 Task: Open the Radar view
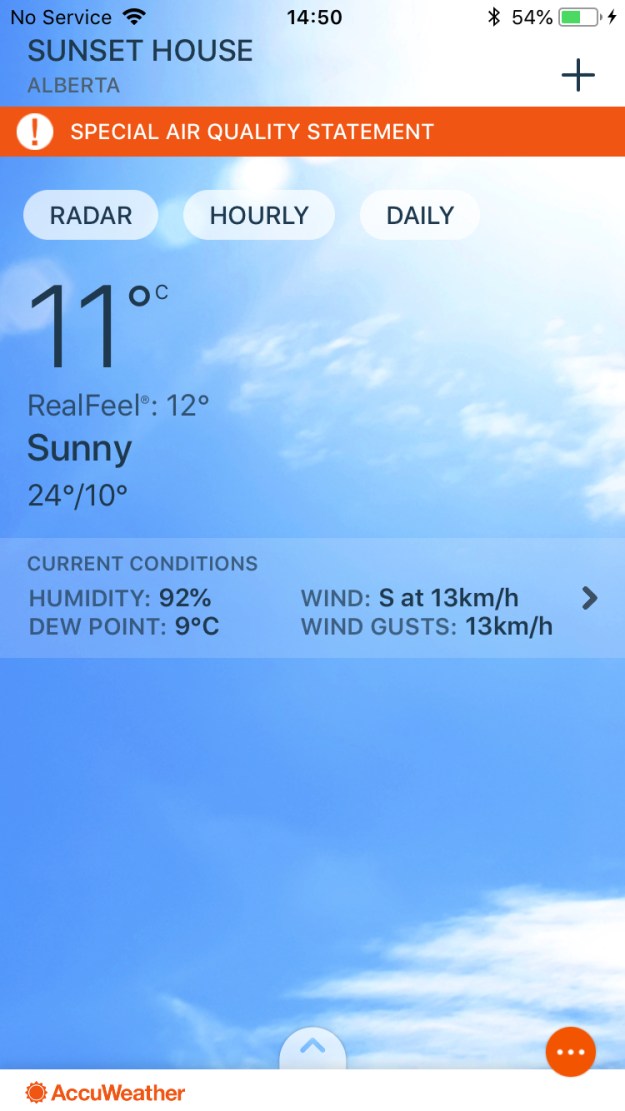pyautogui.click(x=91, y=215)
